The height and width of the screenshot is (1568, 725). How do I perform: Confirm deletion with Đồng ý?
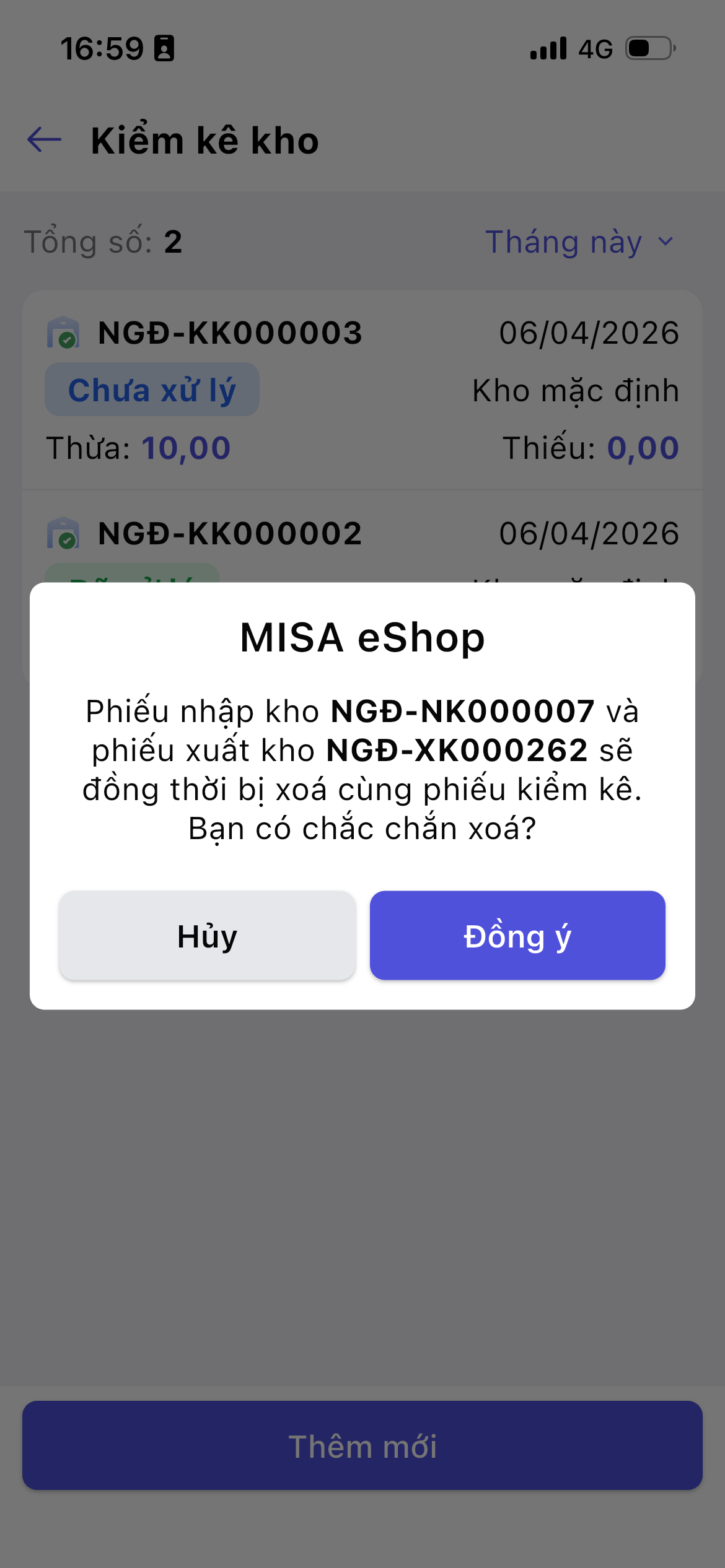[x=517, y=935]
